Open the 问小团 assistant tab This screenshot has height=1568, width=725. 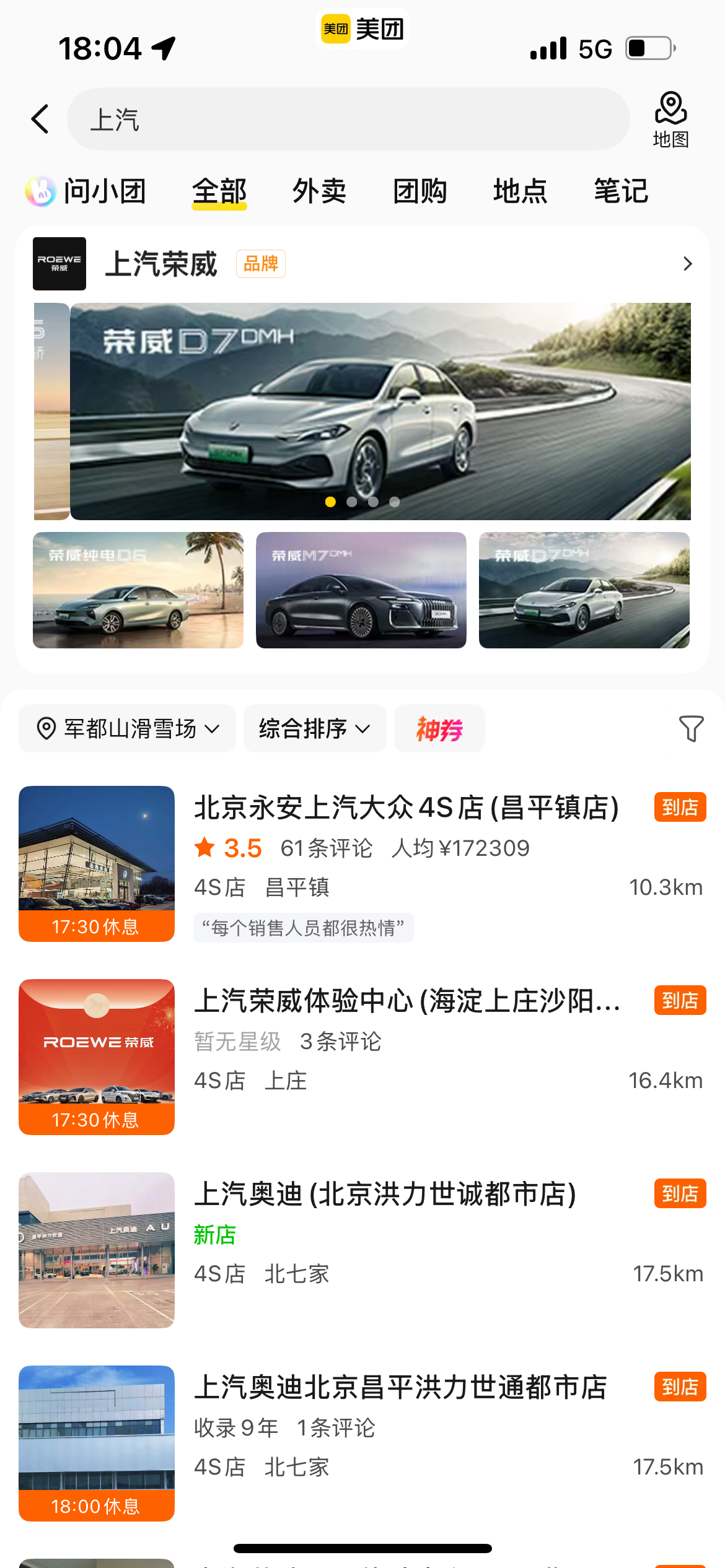click(87, 191)
